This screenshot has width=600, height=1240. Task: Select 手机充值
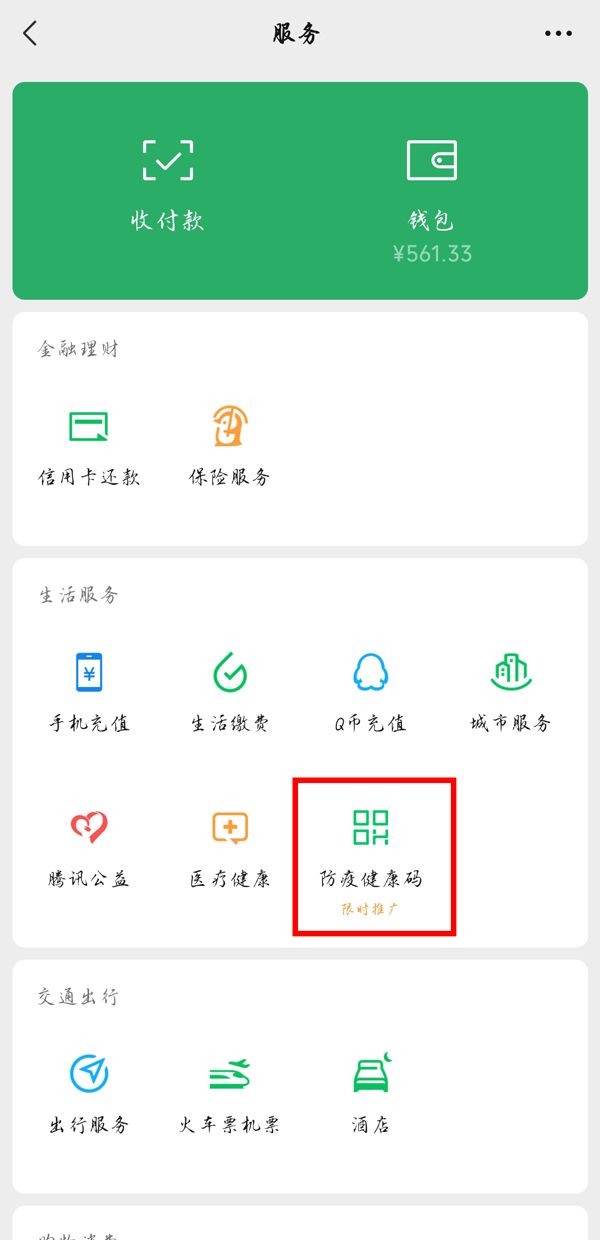pos(89,691)
